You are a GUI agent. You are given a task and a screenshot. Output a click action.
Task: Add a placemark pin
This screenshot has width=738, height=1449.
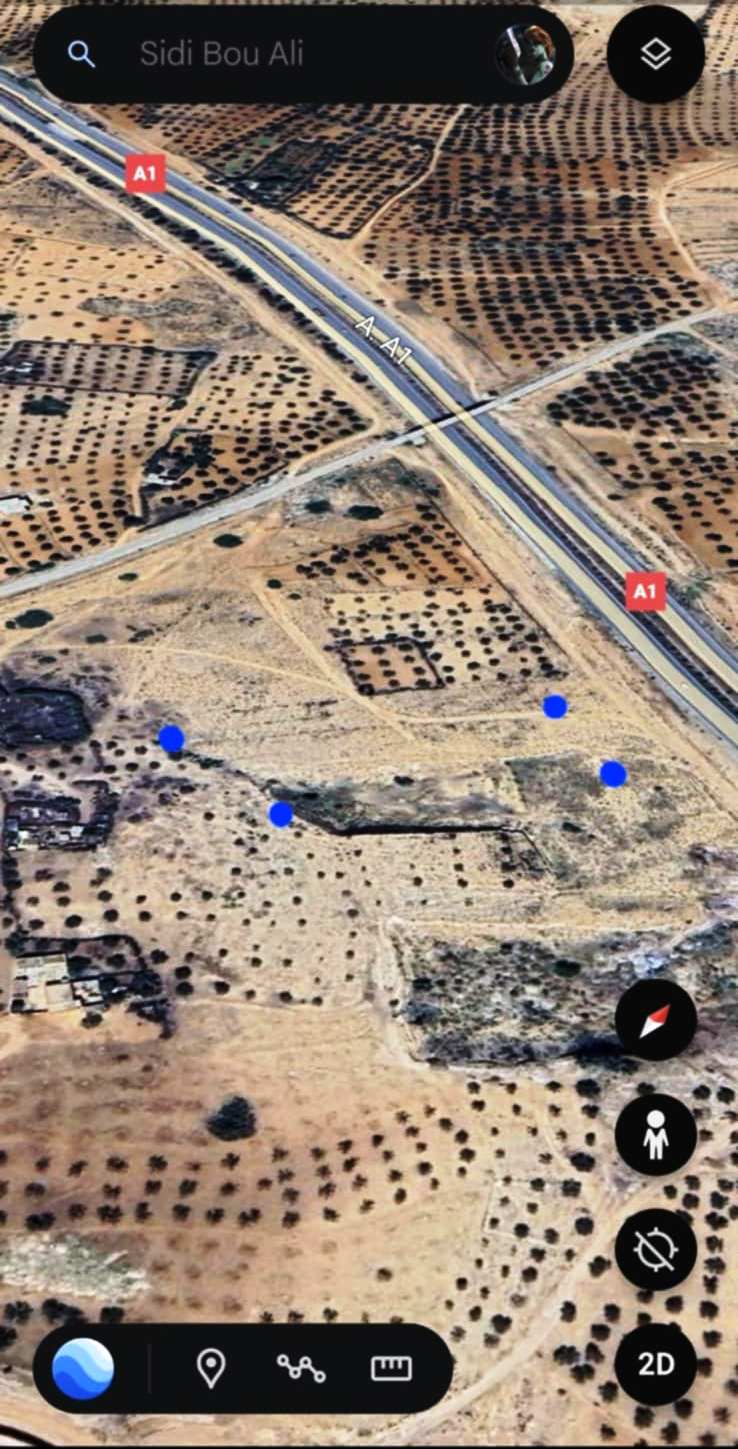pyautogui.click(x=210, y=1368)
